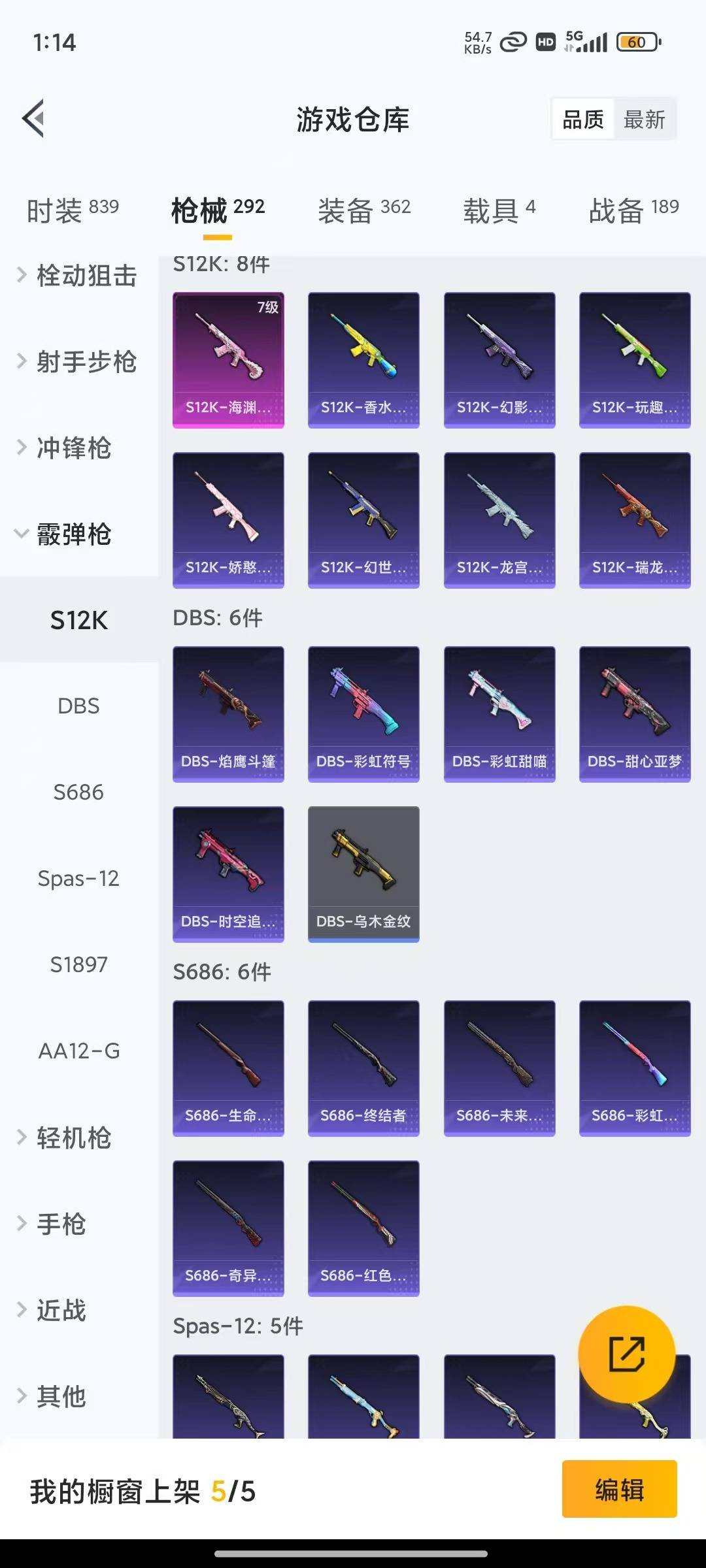Viewport: 706px width, 1568px height.
Task: Collapse the 霰弹枪 category
Action: tap(72, 534)
